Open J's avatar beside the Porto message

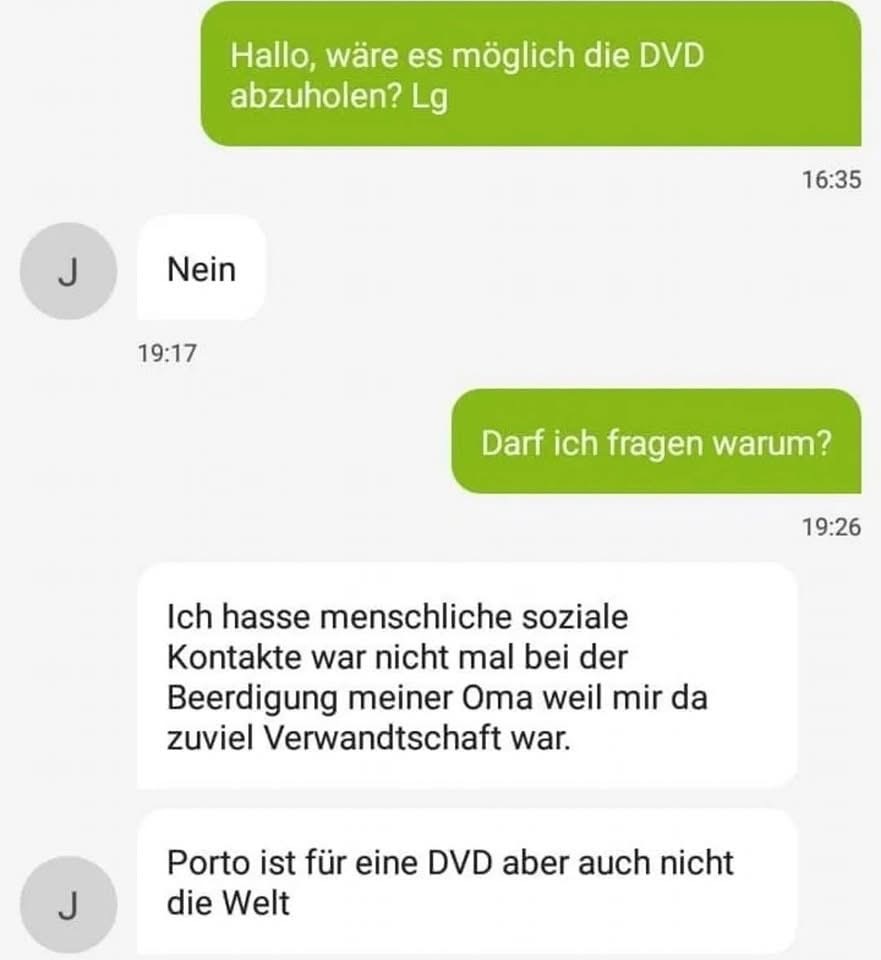[68, 904]
